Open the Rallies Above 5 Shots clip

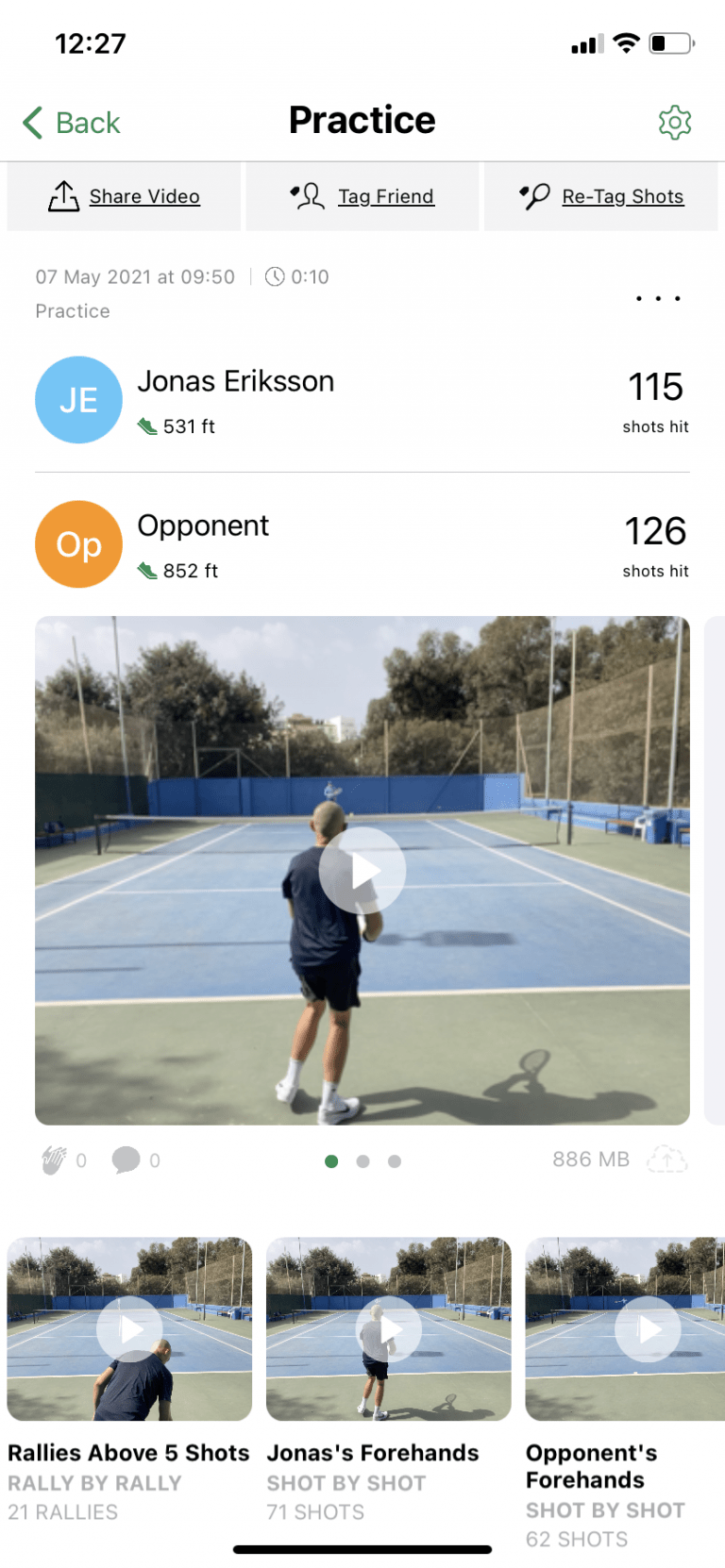(129, 1328)
